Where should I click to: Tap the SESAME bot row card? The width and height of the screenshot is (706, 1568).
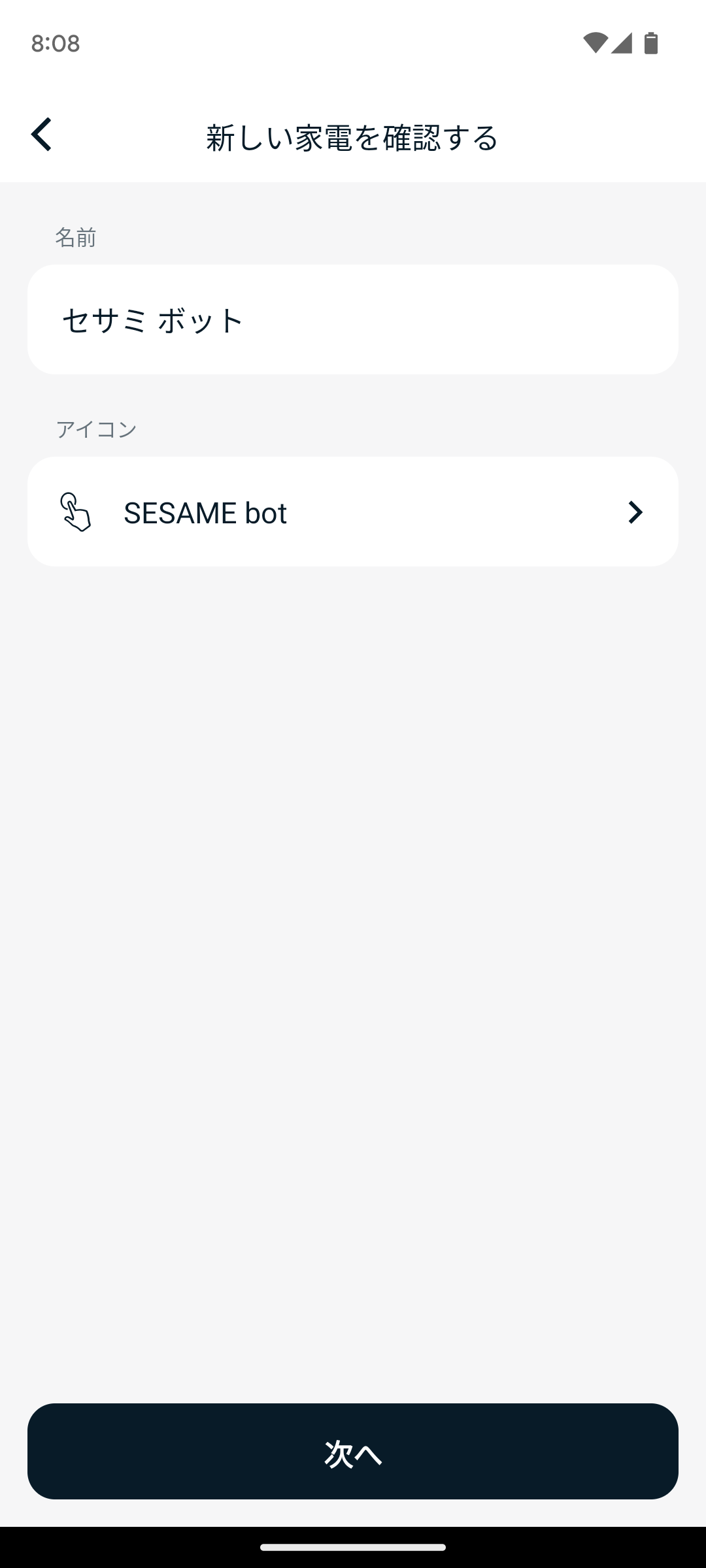click(x=353, y=512)
